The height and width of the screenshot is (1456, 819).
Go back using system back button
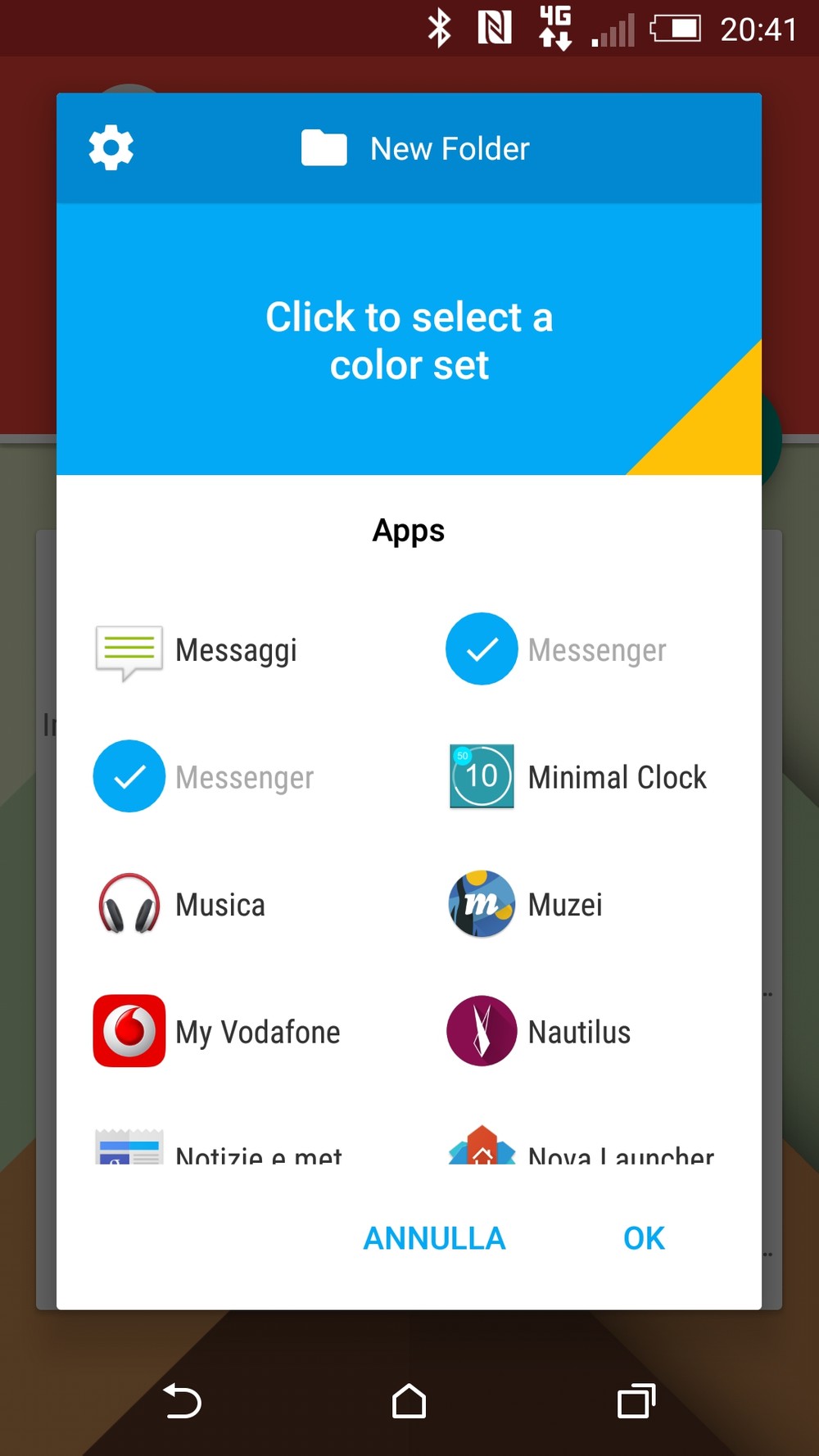click(x=182, y=1401)
